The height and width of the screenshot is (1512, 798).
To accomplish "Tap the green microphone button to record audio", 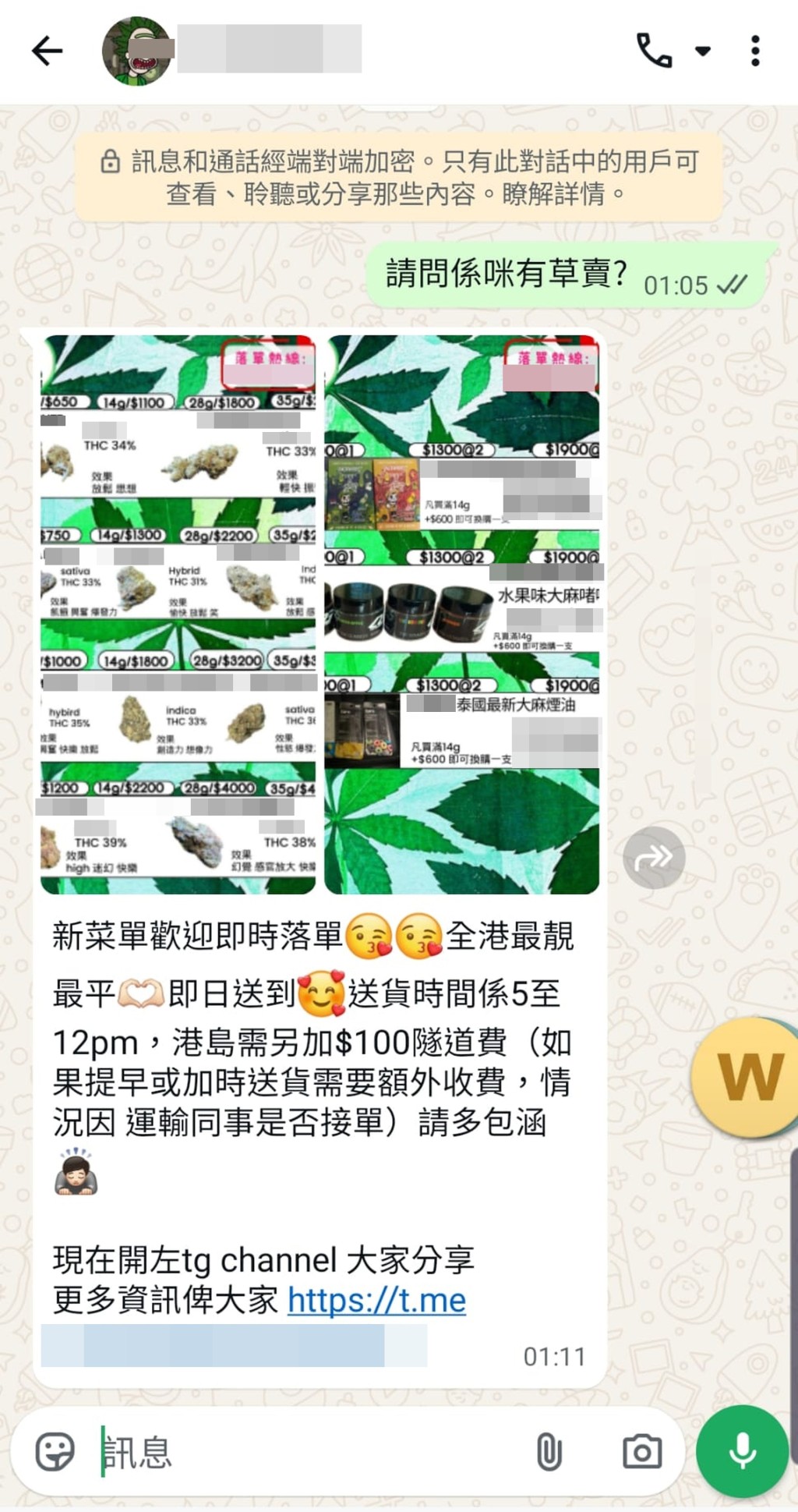I will [739, 1452].
